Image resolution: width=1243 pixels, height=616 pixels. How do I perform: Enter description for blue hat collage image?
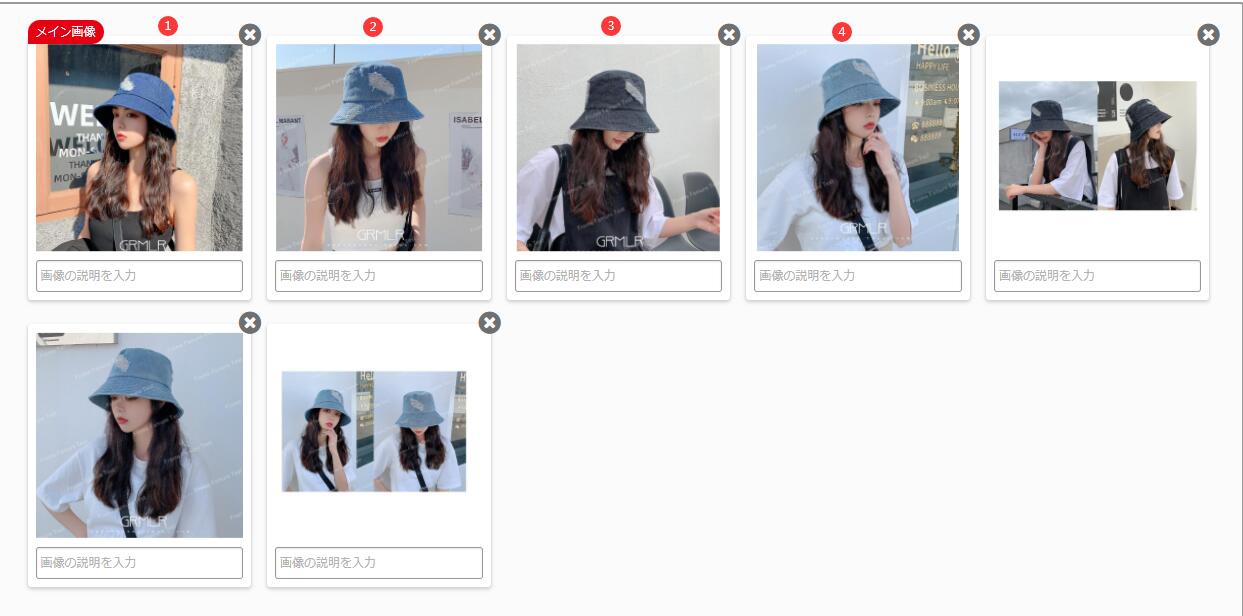[x=378, y=562]
